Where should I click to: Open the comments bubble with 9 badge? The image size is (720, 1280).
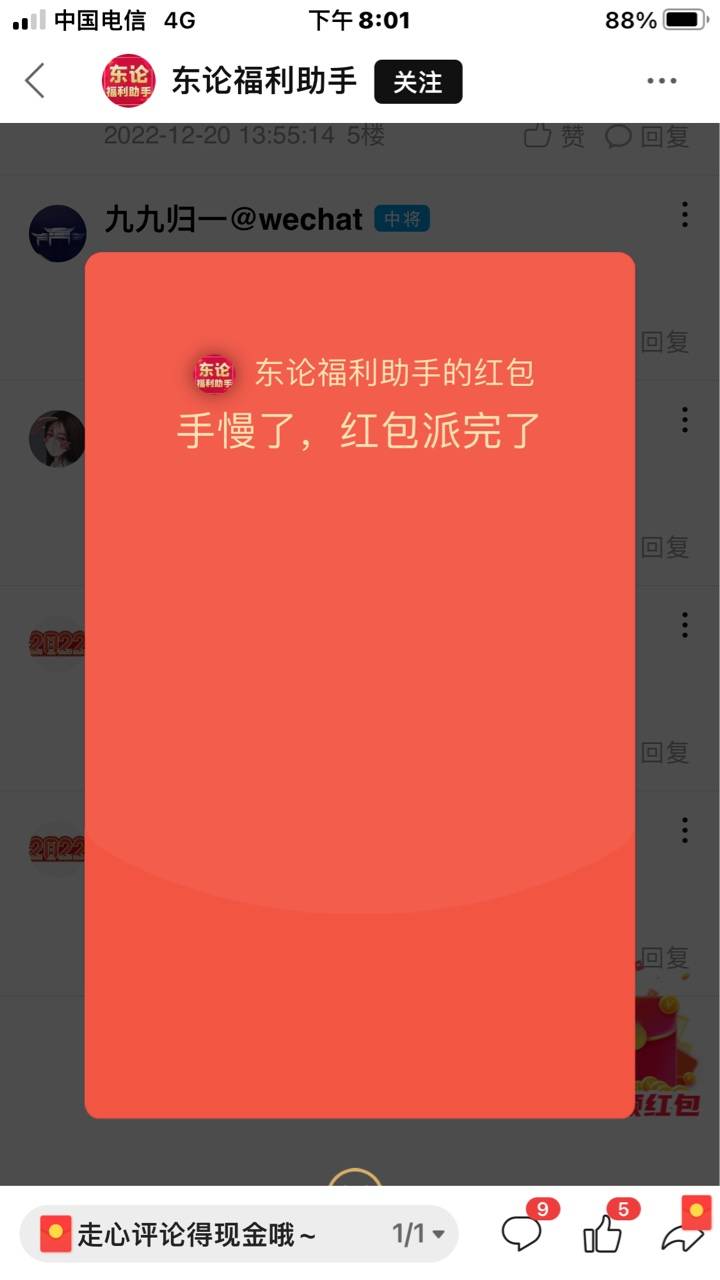click(522, 1235)
